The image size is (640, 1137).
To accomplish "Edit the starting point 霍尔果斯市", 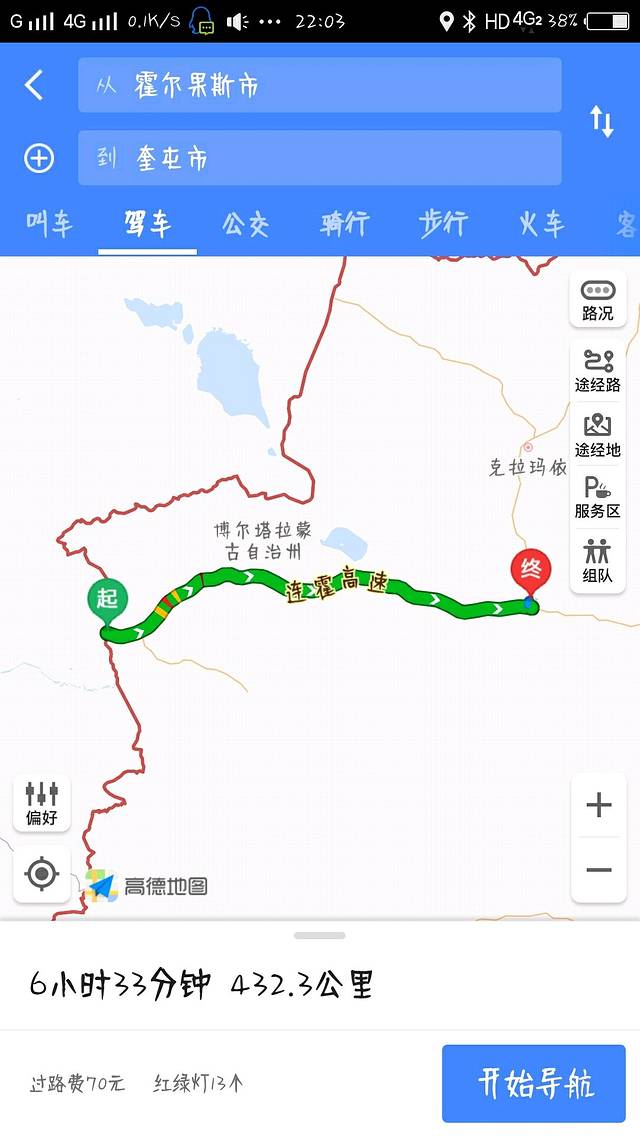I will [x=319, y=85].
